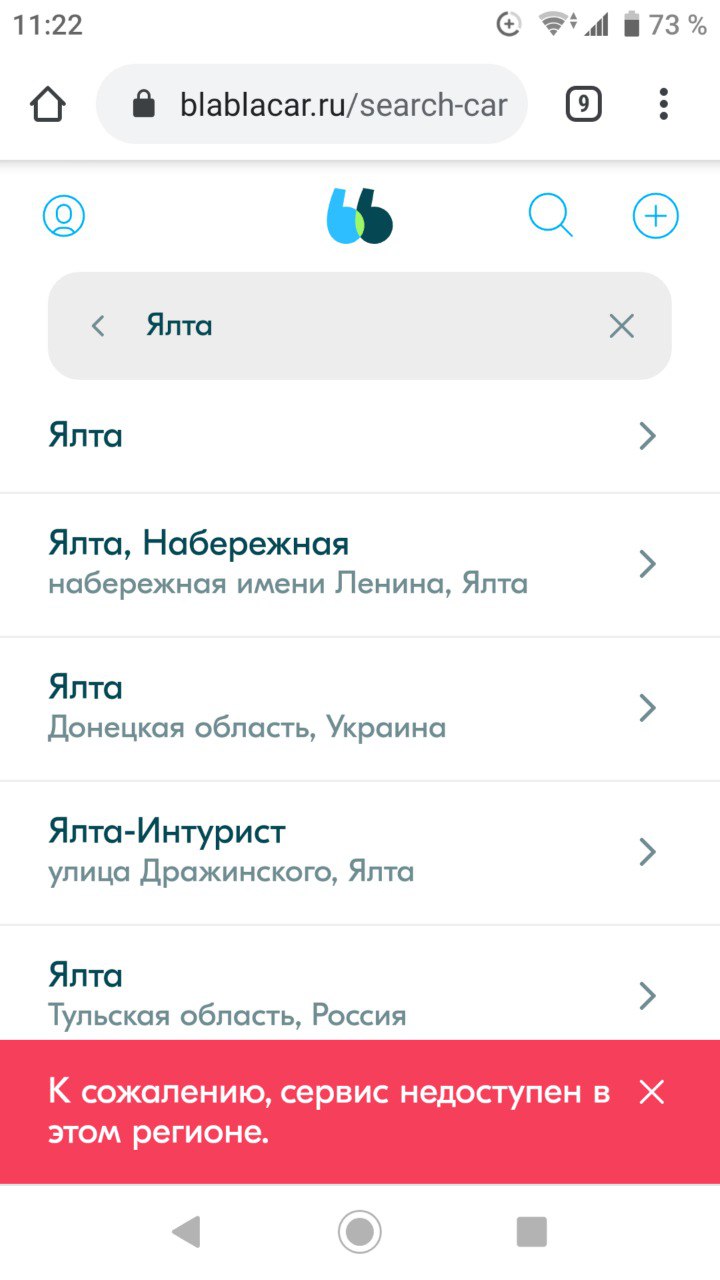
Task: Tap the Ялта search input field
Action: pos(360,326)
